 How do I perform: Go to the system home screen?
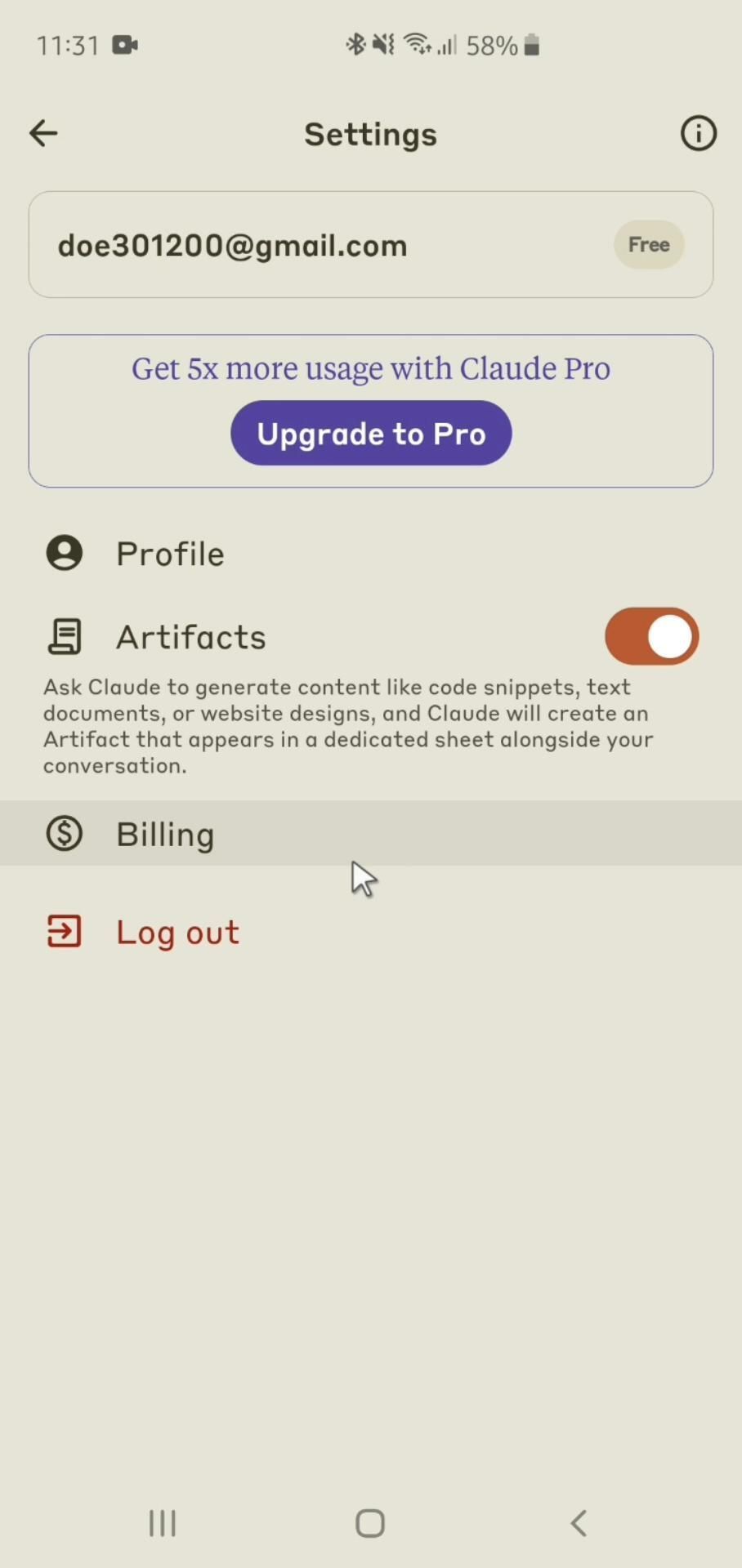tap(370, 1523)
